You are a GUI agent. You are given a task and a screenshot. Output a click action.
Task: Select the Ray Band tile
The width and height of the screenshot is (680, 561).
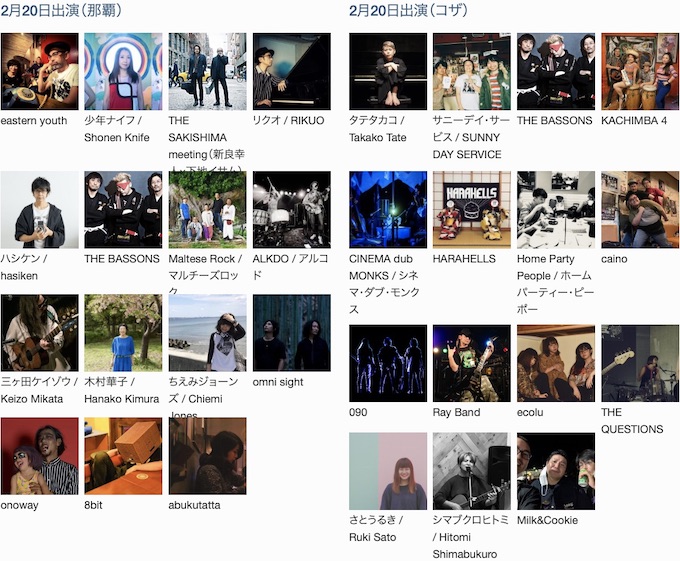pos(472,363)
